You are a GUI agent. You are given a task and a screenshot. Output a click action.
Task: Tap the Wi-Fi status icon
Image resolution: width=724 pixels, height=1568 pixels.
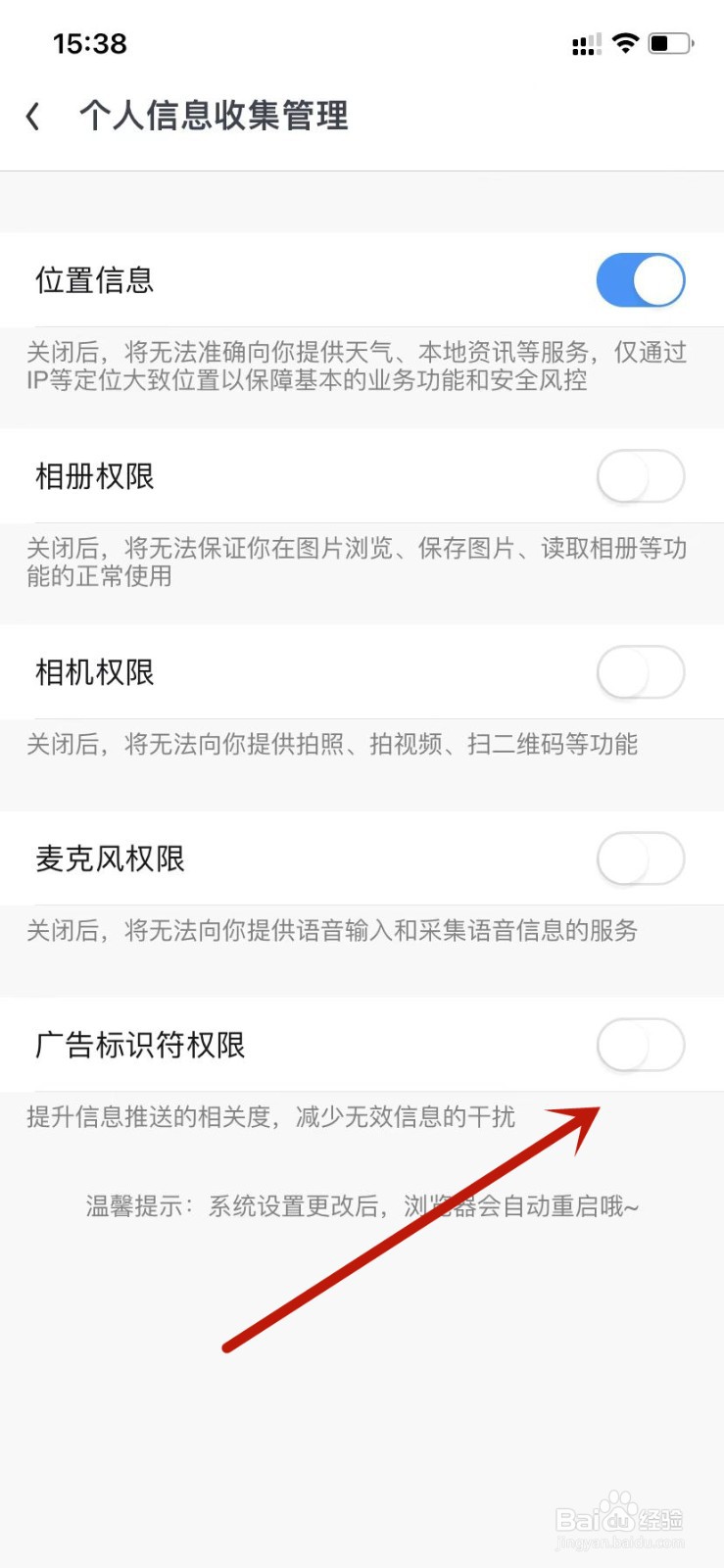pos(625,43)
